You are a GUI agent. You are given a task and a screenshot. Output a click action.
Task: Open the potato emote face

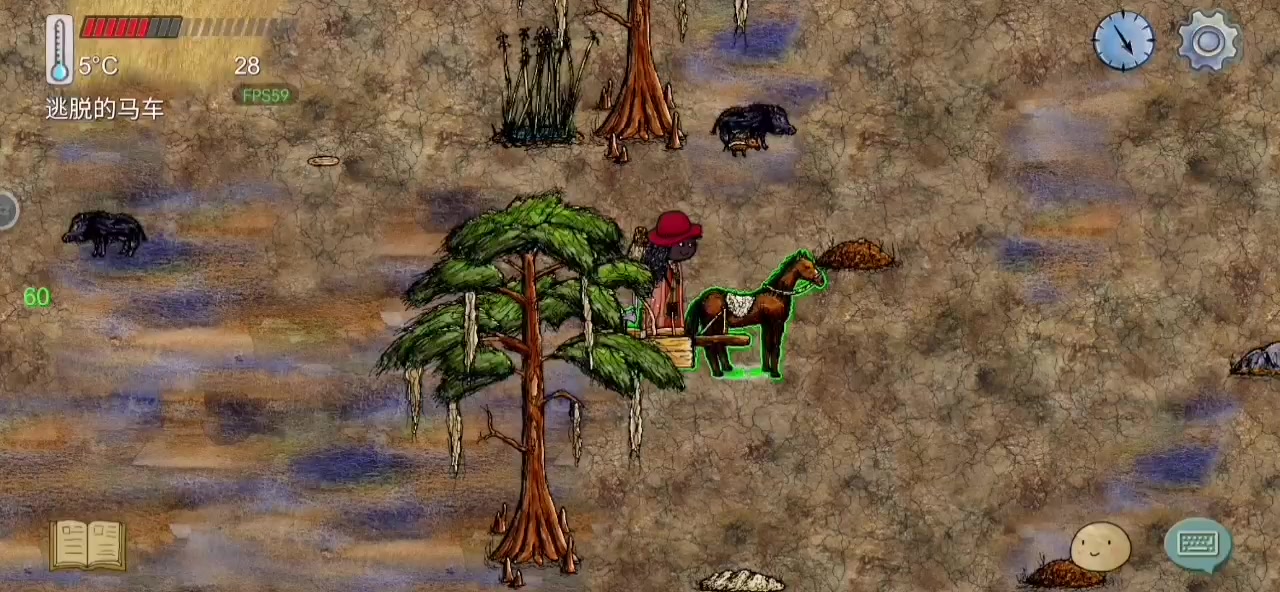[1100, 546]
